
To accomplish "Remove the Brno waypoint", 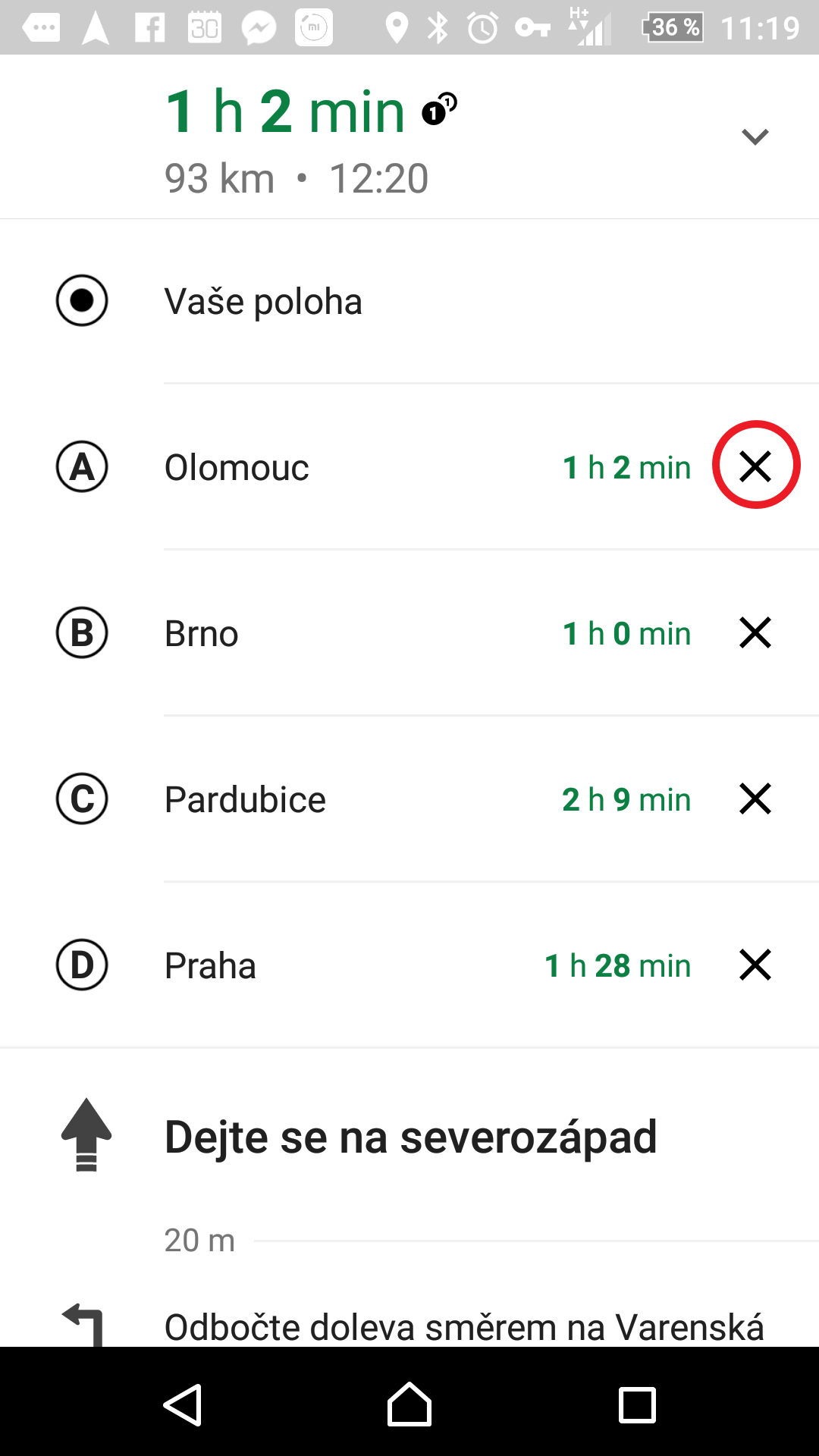I will (x=755, y=632).
